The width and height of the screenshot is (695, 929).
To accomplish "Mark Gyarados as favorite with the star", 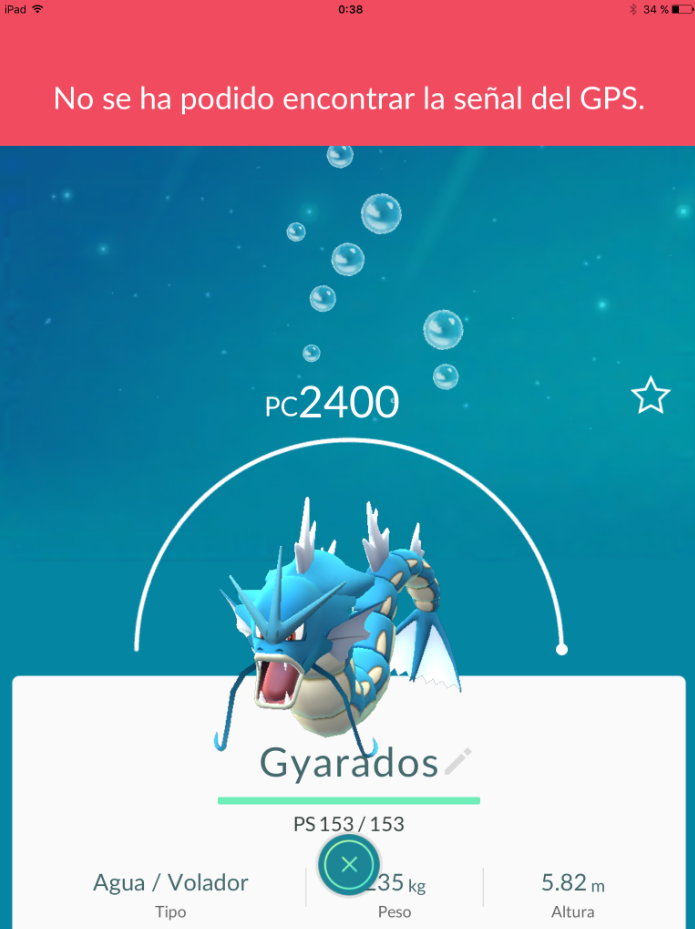I will click(650, 397).
